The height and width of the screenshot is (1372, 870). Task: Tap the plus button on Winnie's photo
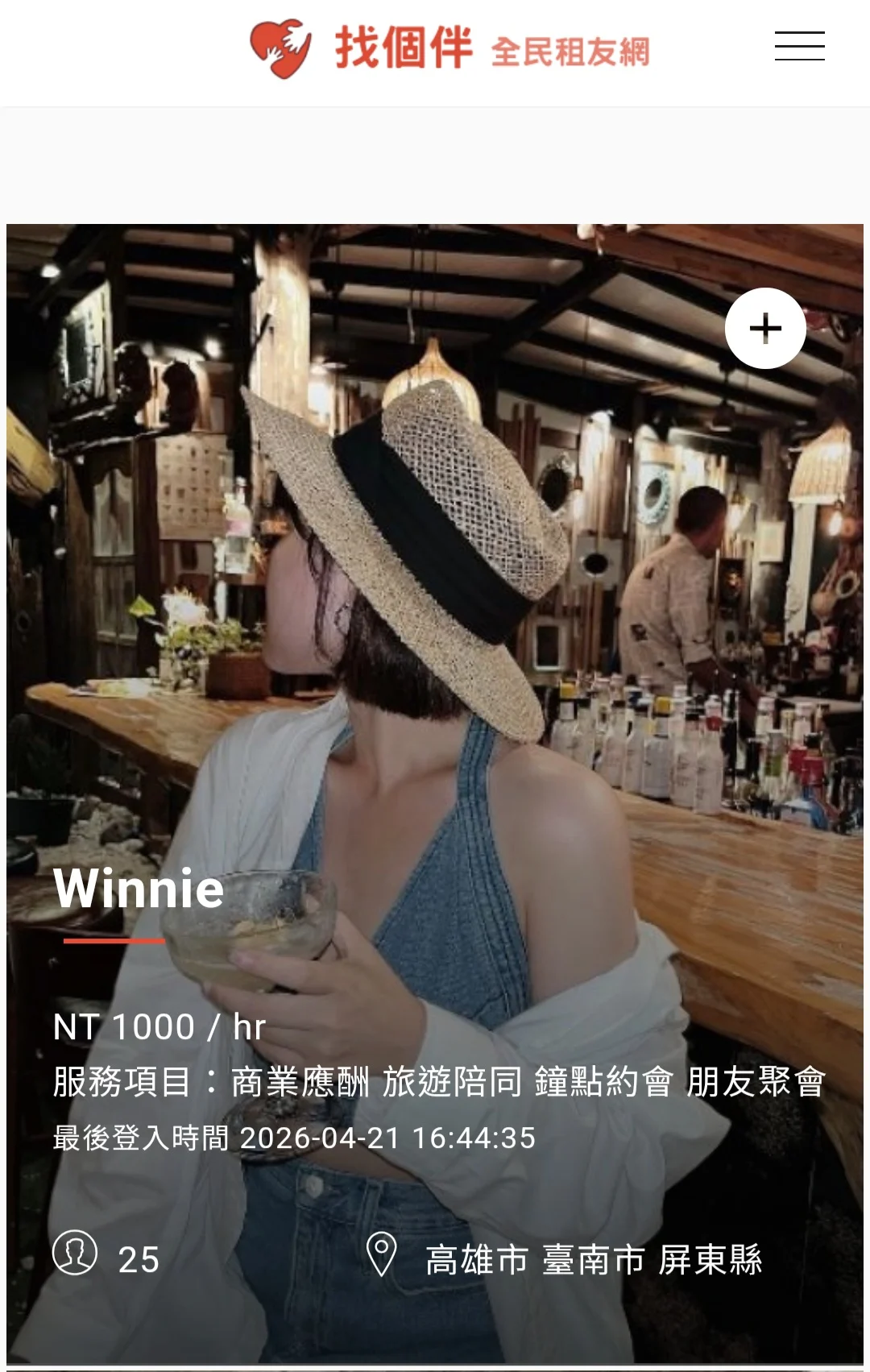click(x=765, y=328)
